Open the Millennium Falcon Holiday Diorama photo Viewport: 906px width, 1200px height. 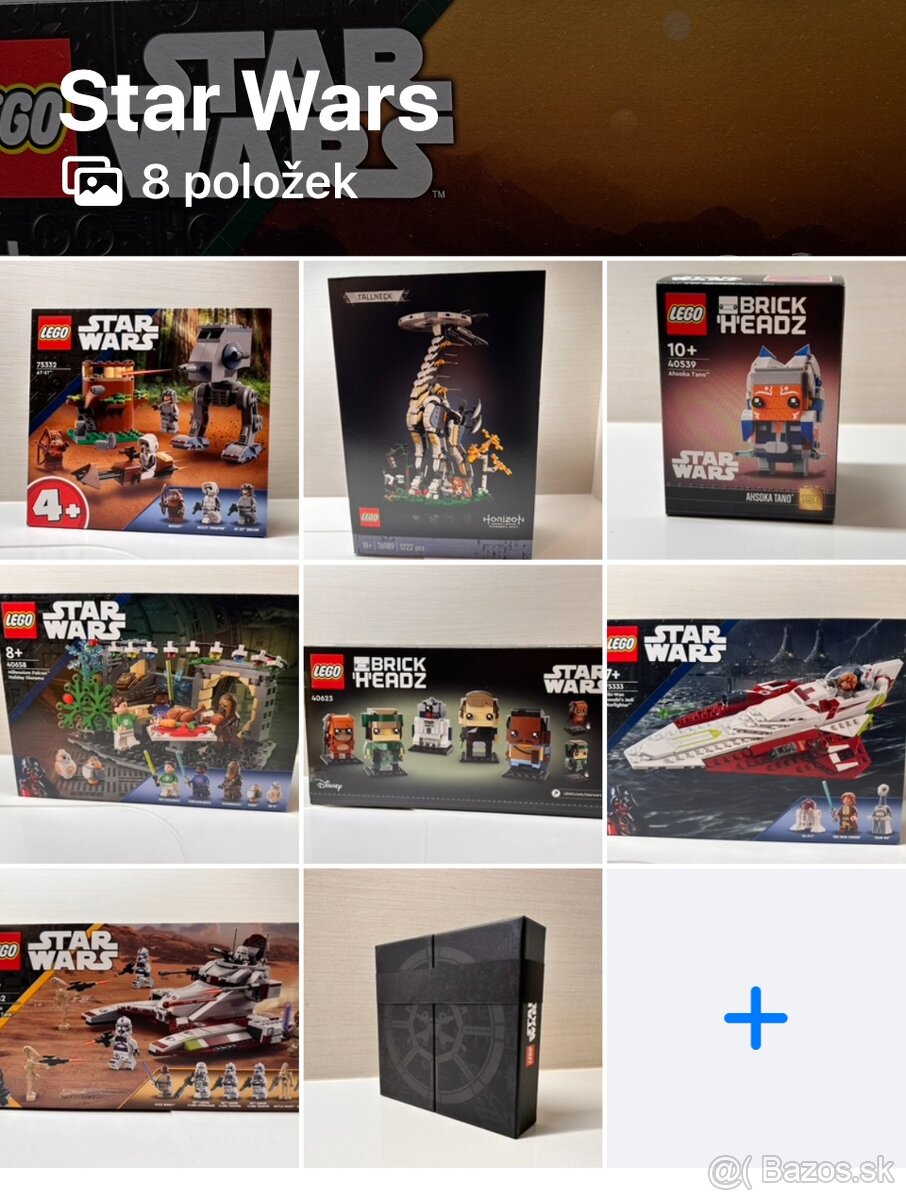pyautogui.click(x=149, y=714)
